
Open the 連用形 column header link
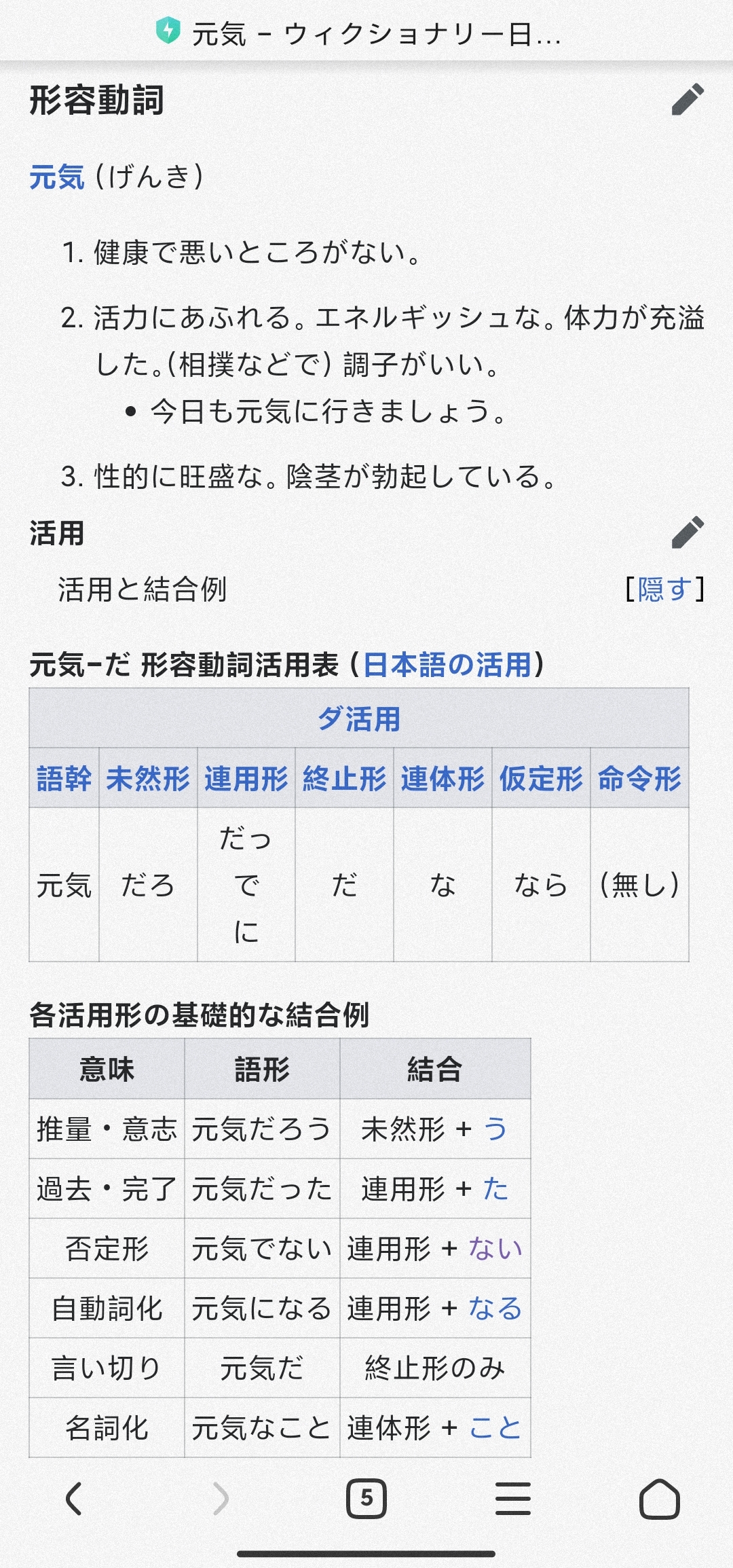coord(246,778)
